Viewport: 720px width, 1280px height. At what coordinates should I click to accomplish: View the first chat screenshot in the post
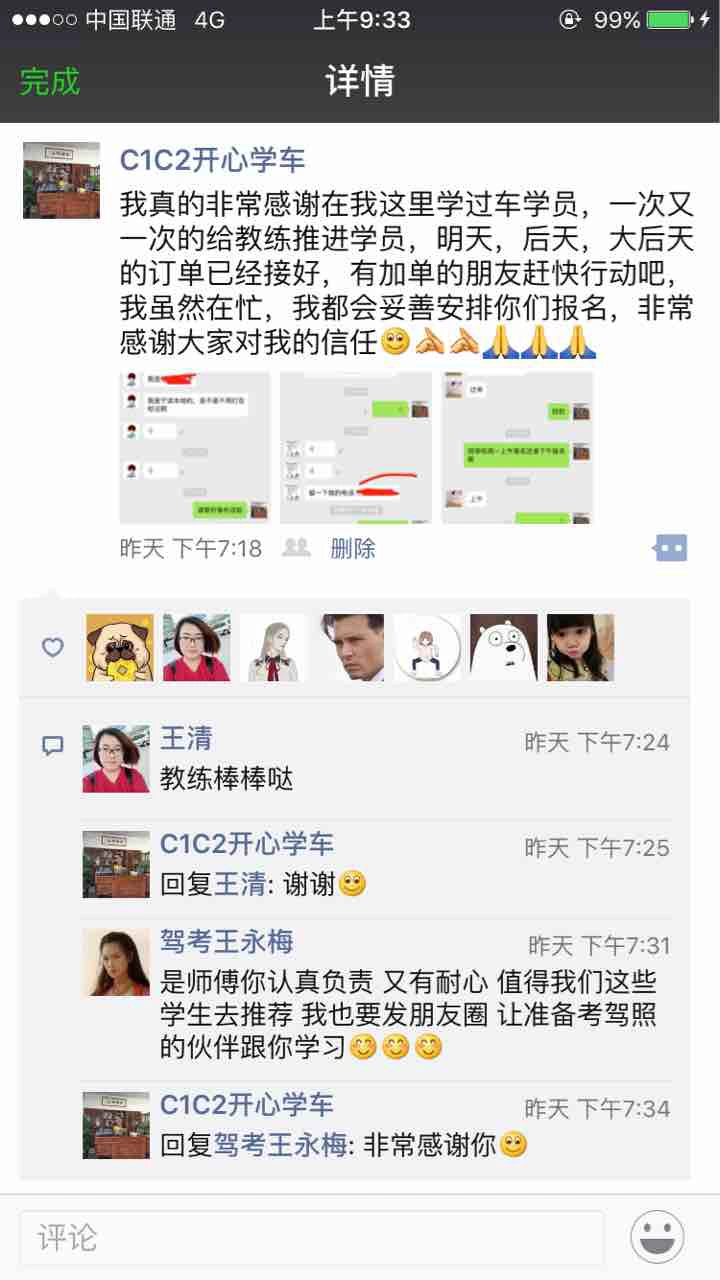[194, 447]
